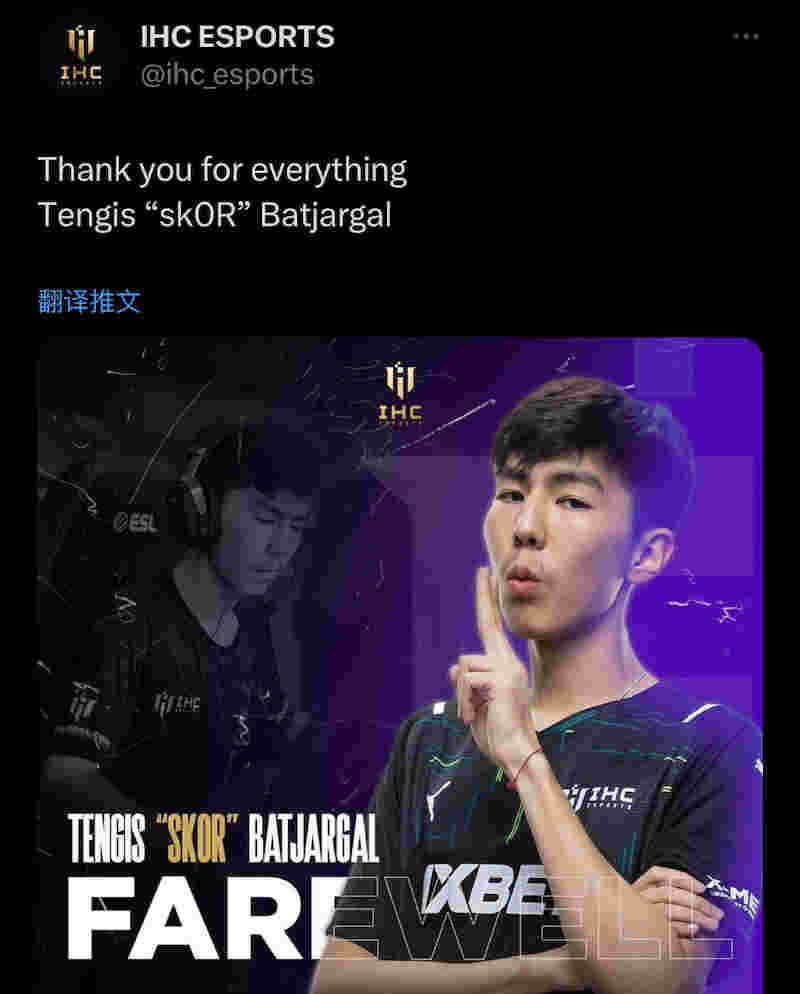
Task: Open the tweet's overflow menu
Action: (746, 37)
